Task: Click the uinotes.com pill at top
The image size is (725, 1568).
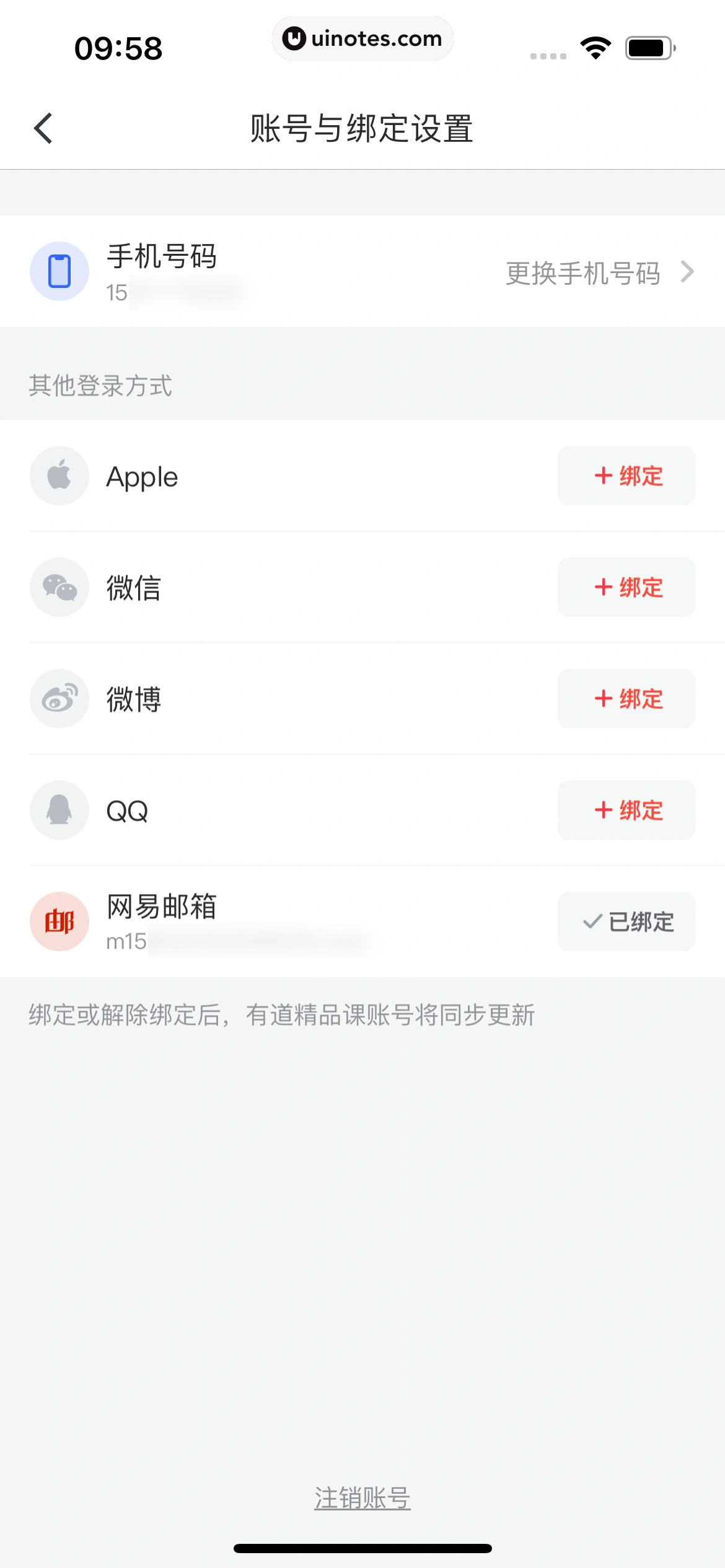Action: tap(362, 38)
